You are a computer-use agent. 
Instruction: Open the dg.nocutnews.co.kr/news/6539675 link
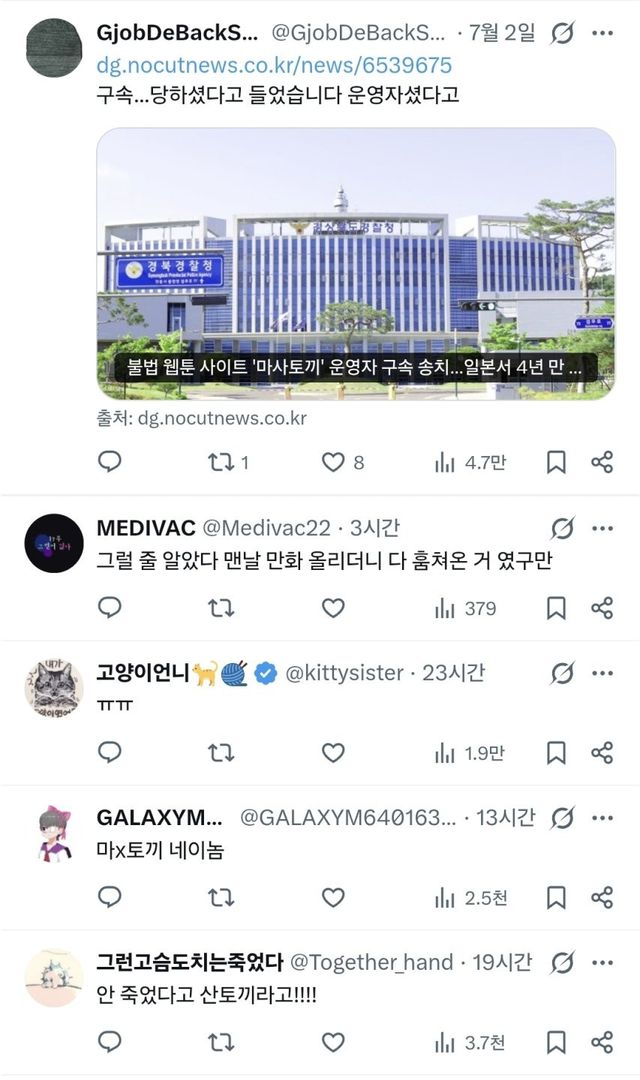point(274,65)
